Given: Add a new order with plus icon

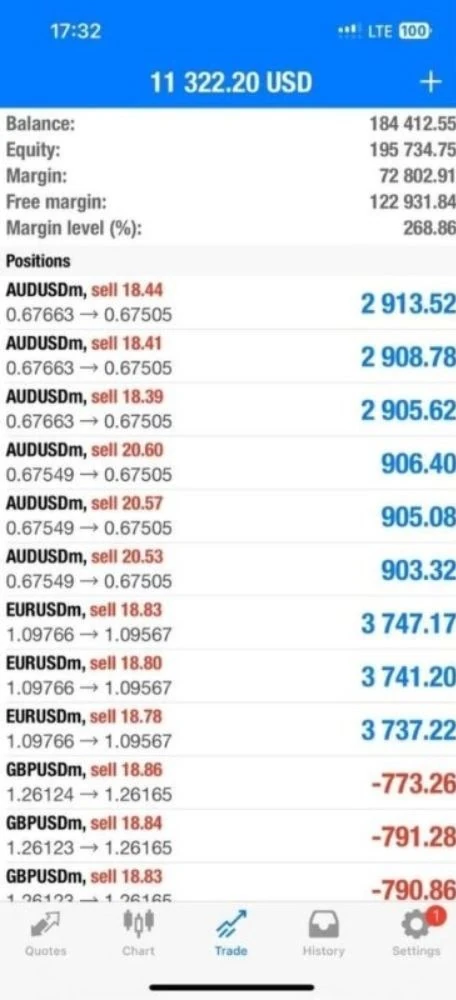Looking at the screenshot, I should point(432,82).
